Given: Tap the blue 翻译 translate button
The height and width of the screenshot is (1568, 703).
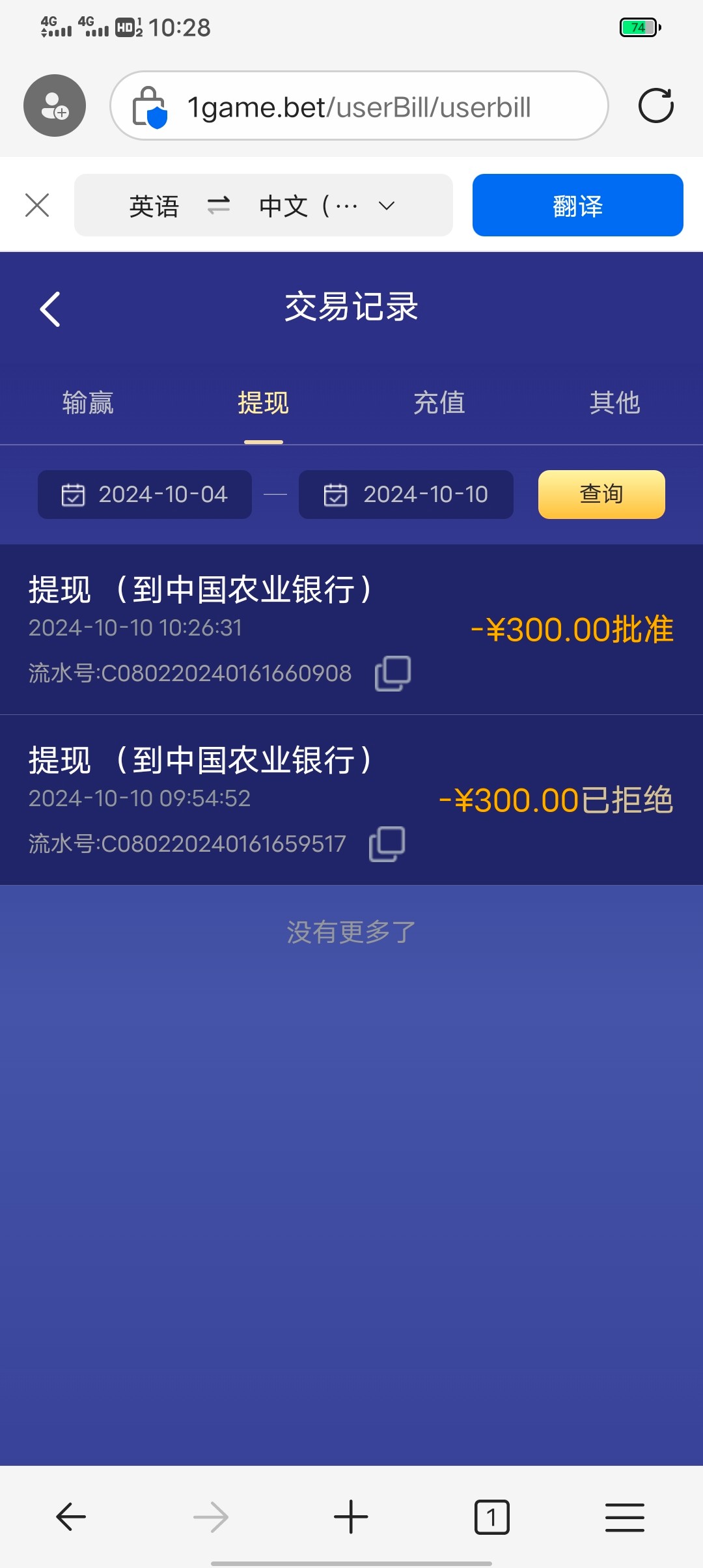Looking at the screenshot, I should [x=577, y=205].
